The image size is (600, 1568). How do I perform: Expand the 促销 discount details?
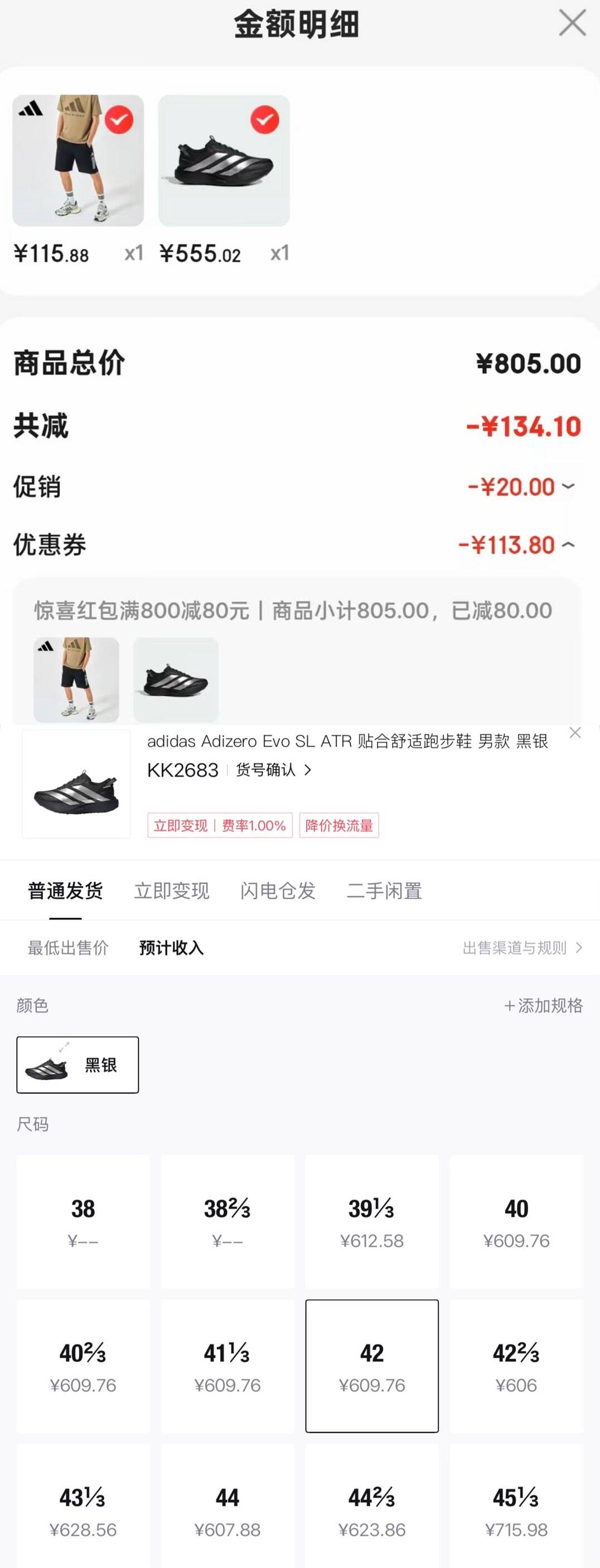point(568,486)
